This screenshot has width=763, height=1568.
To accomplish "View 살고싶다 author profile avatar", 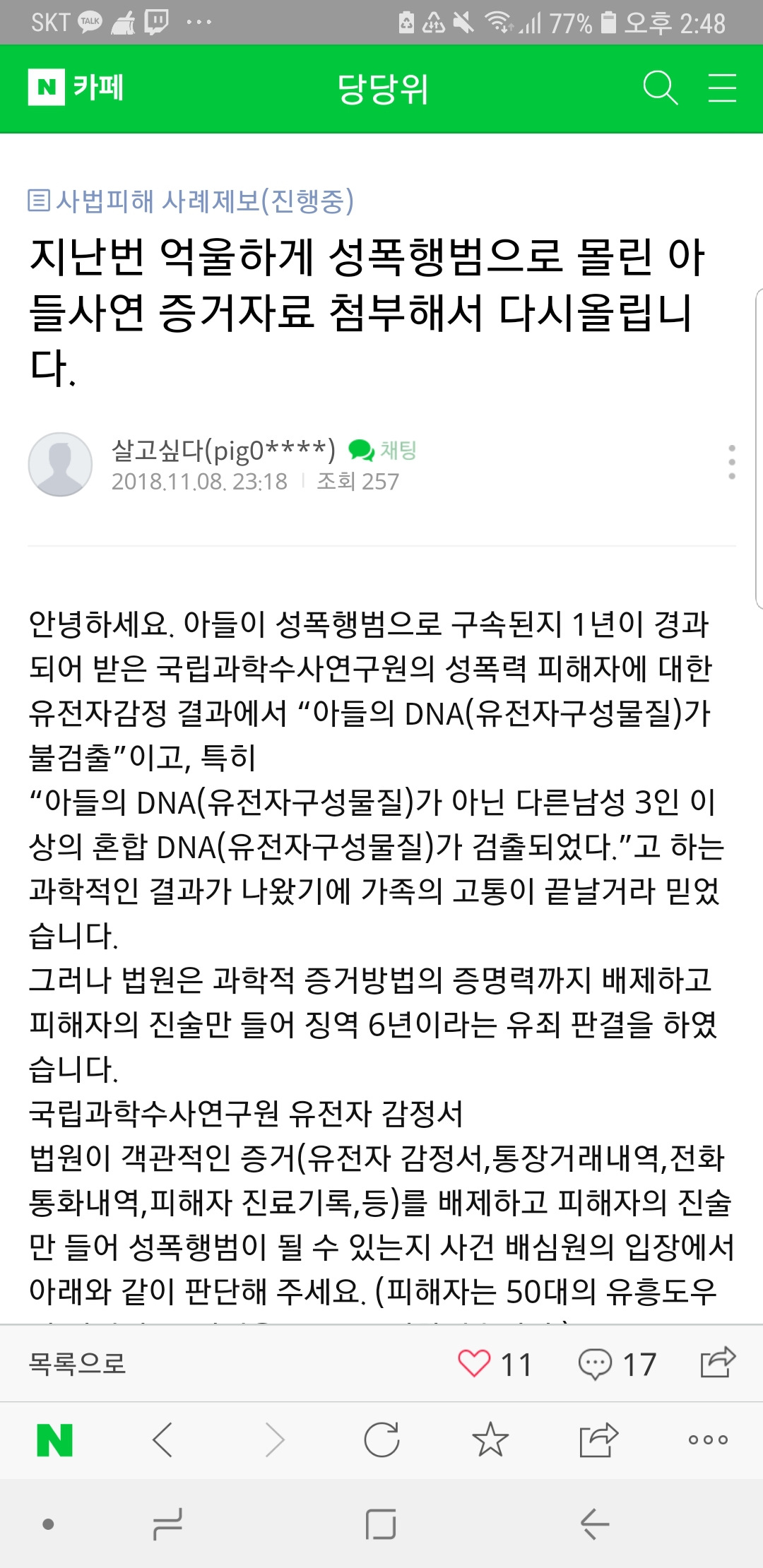I will [60, 464].
